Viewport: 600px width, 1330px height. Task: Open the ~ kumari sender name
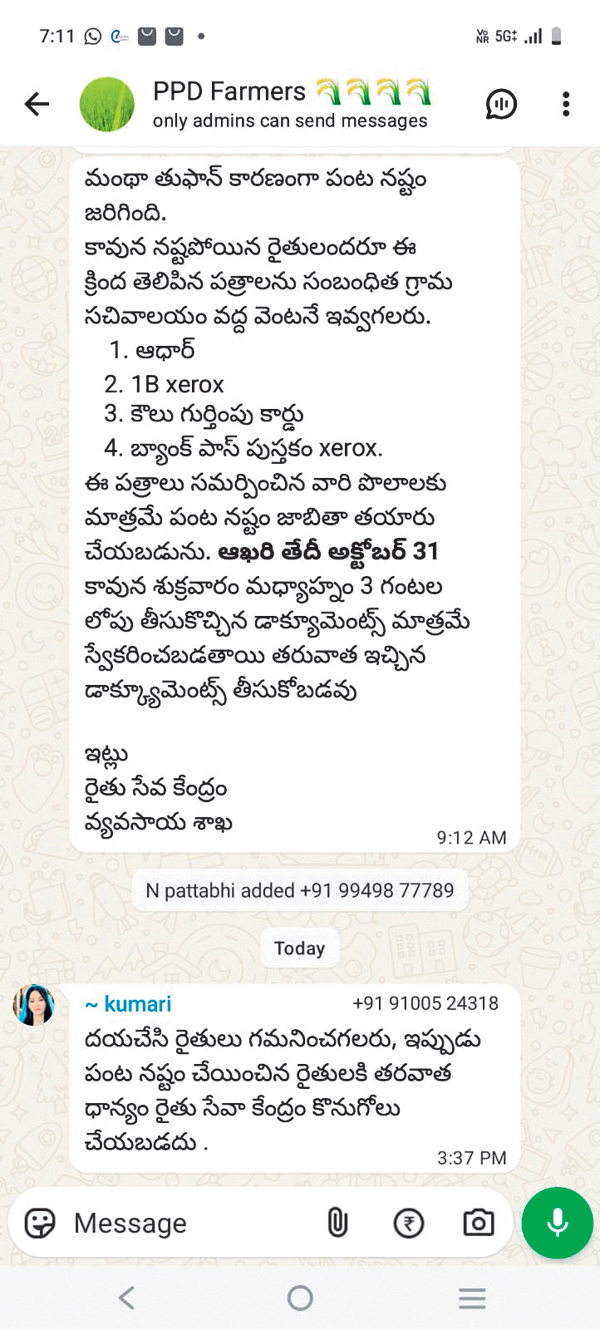tap(128, 1004)
